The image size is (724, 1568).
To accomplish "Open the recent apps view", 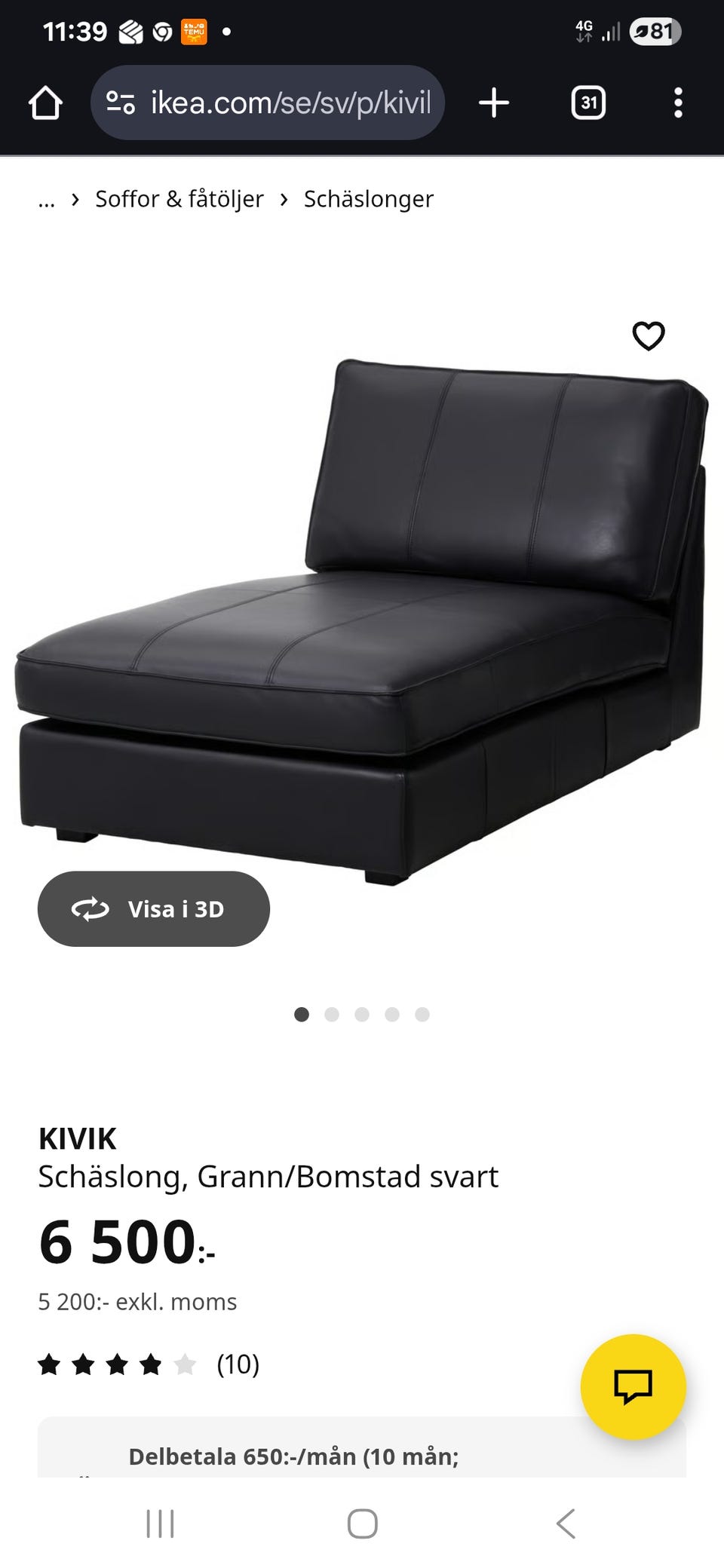I will point(160,1524).
